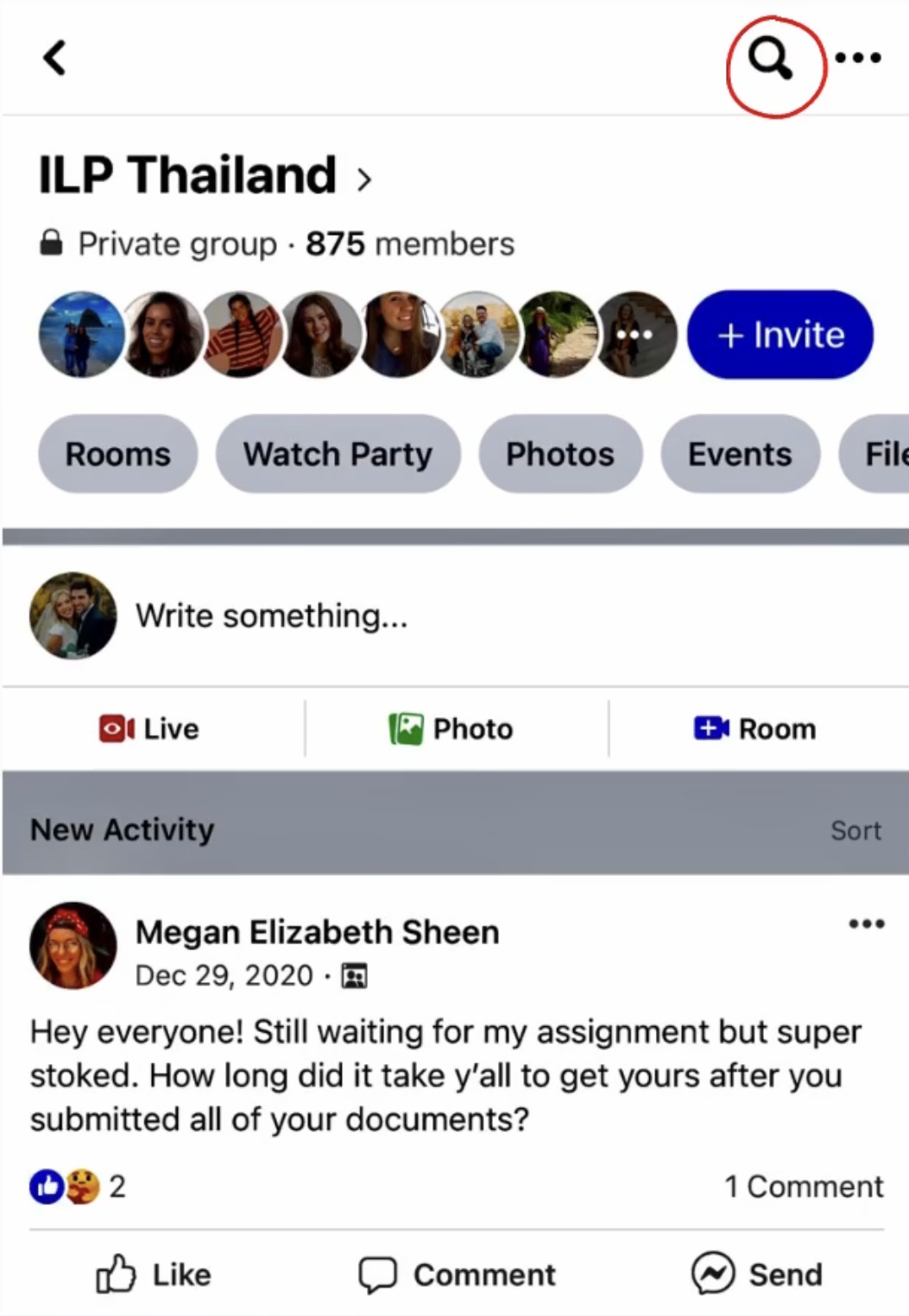The image size is (909, 1316).
Task: Open the Events chip
Action: [740, 454]
